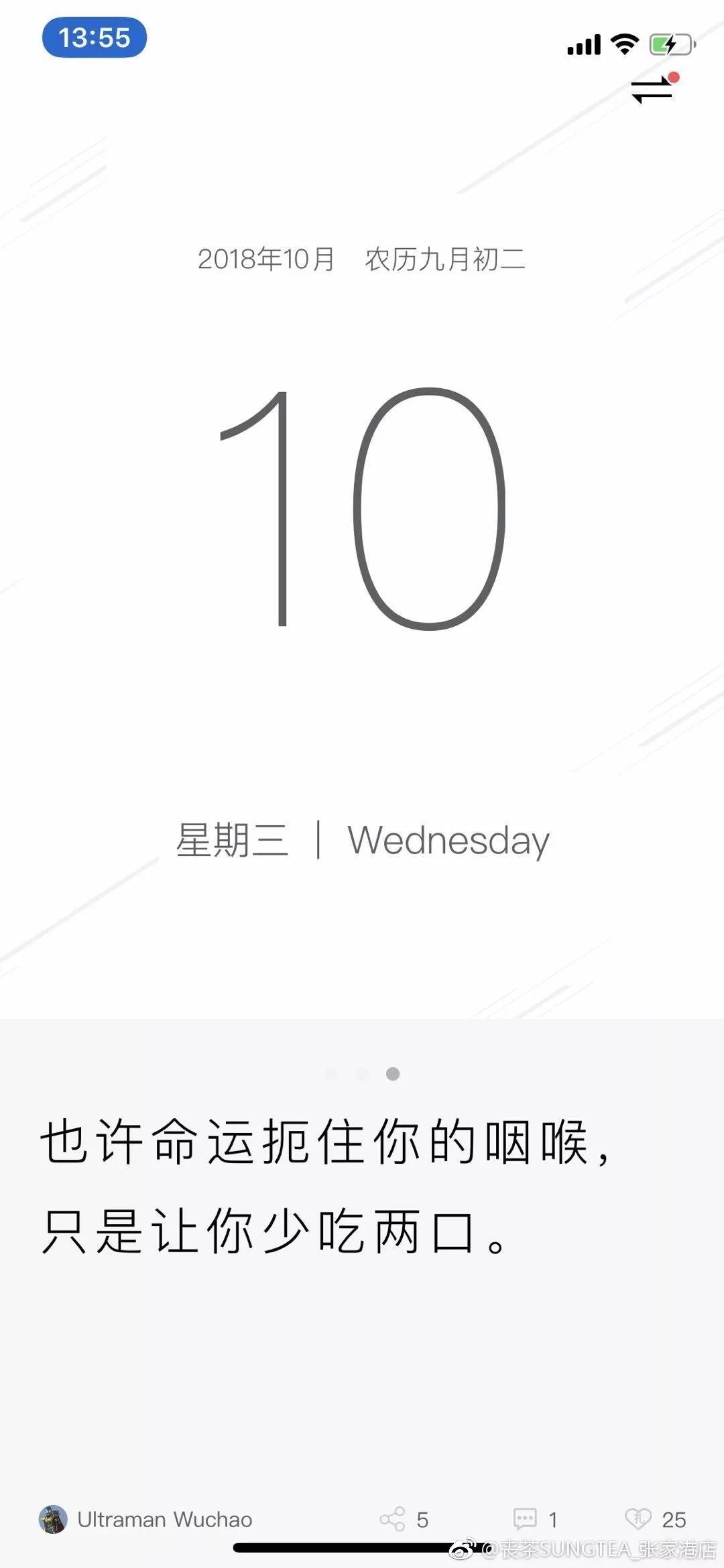Open the comments on this quote
The image size is (724, 1568).
coord(525,1519)
